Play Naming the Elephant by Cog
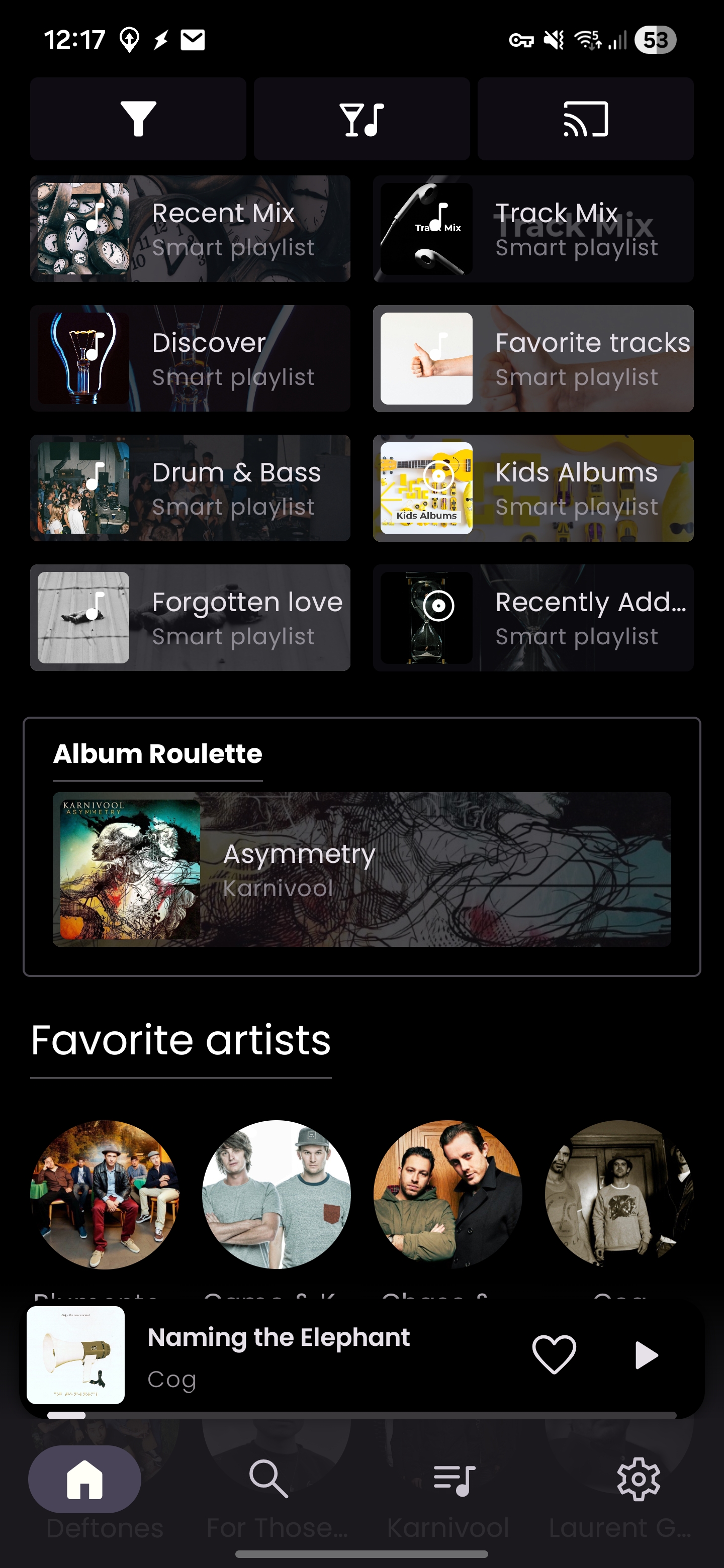The width and height of the screenshot is (724, 1568). coord(646,1355)
